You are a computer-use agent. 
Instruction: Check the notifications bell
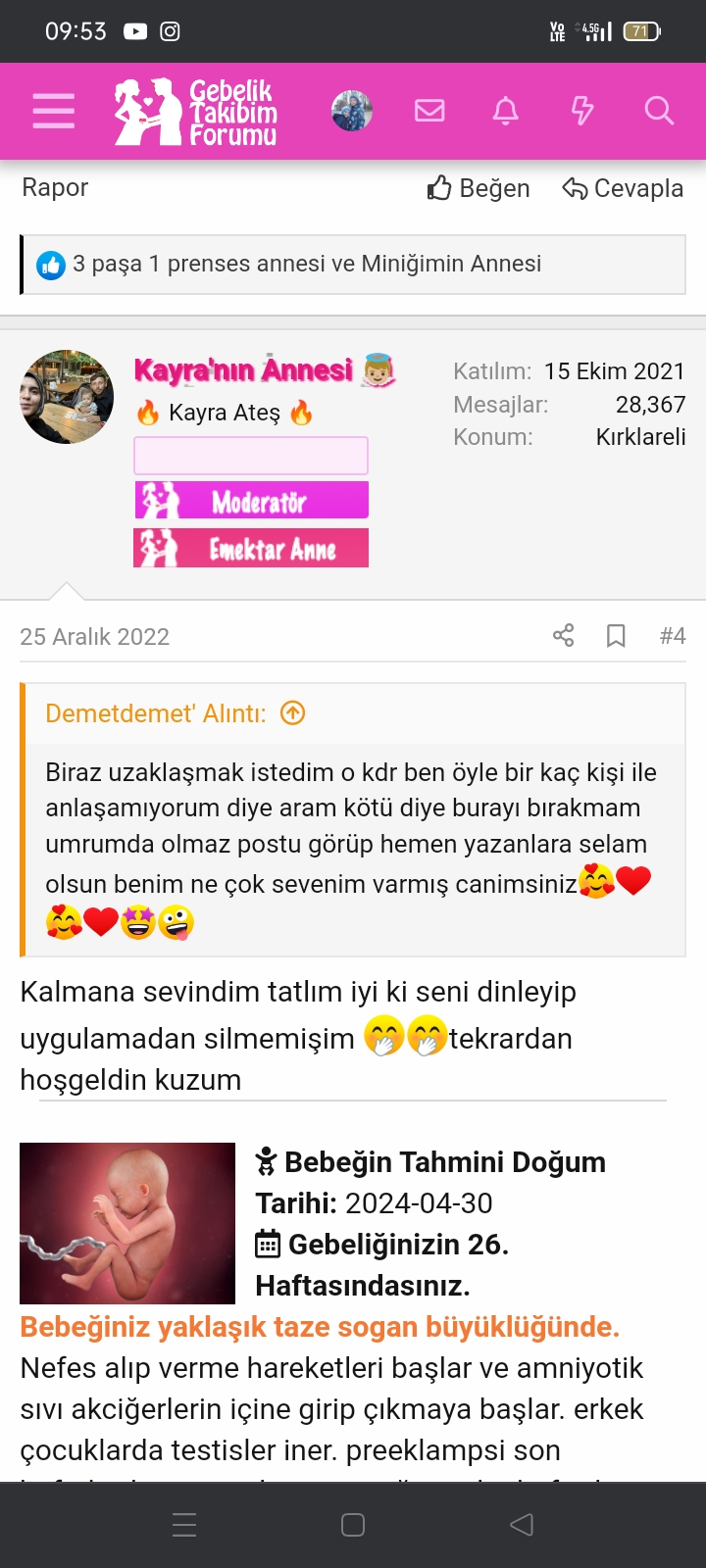click(x=506, y=111)
